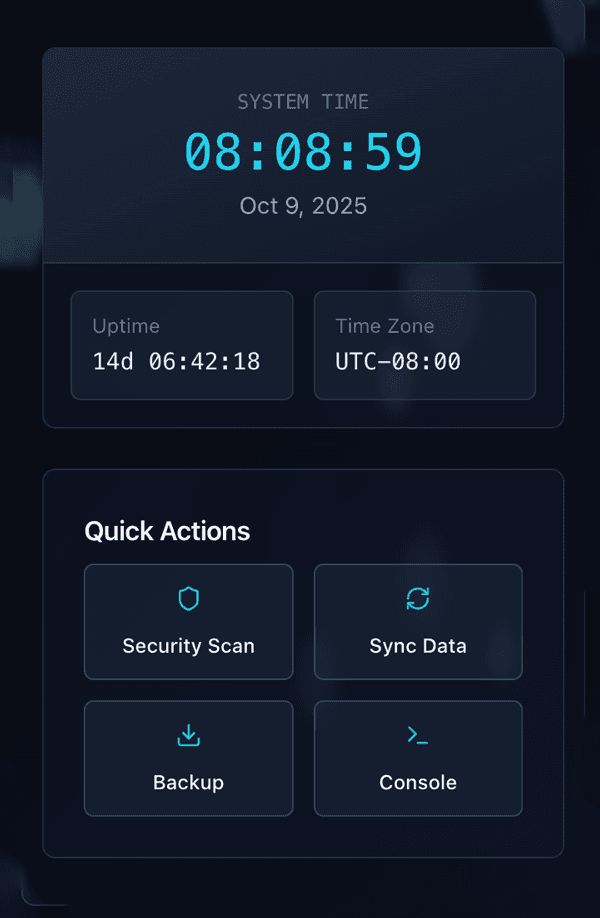Open the Console

click(418, 758)
